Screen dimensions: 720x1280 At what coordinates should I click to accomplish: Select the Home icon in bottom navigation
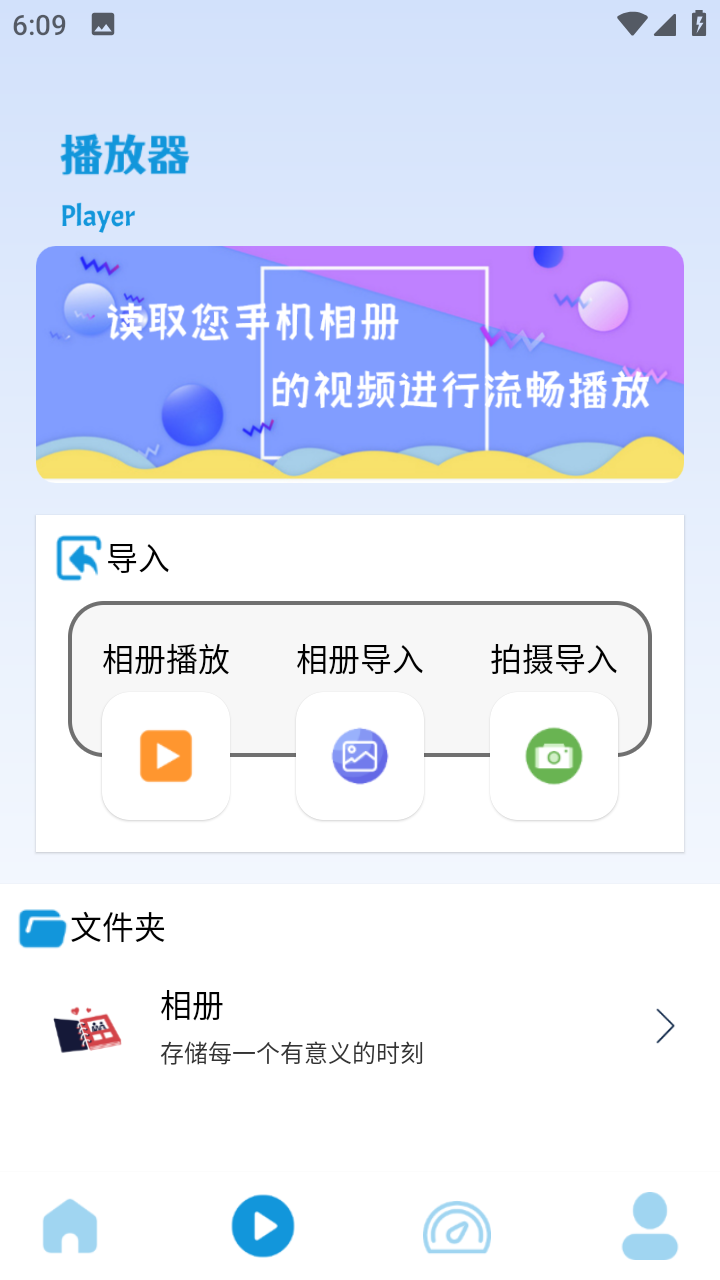68,1225
